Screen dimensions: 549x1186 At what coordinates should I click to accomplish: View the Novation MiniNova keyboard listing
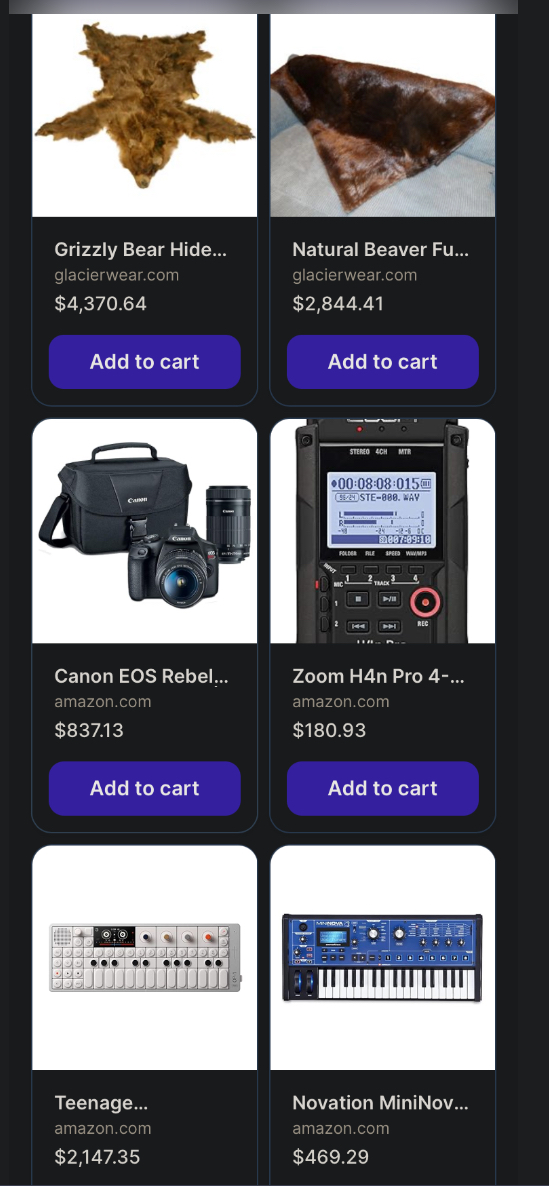point(383,1015)
